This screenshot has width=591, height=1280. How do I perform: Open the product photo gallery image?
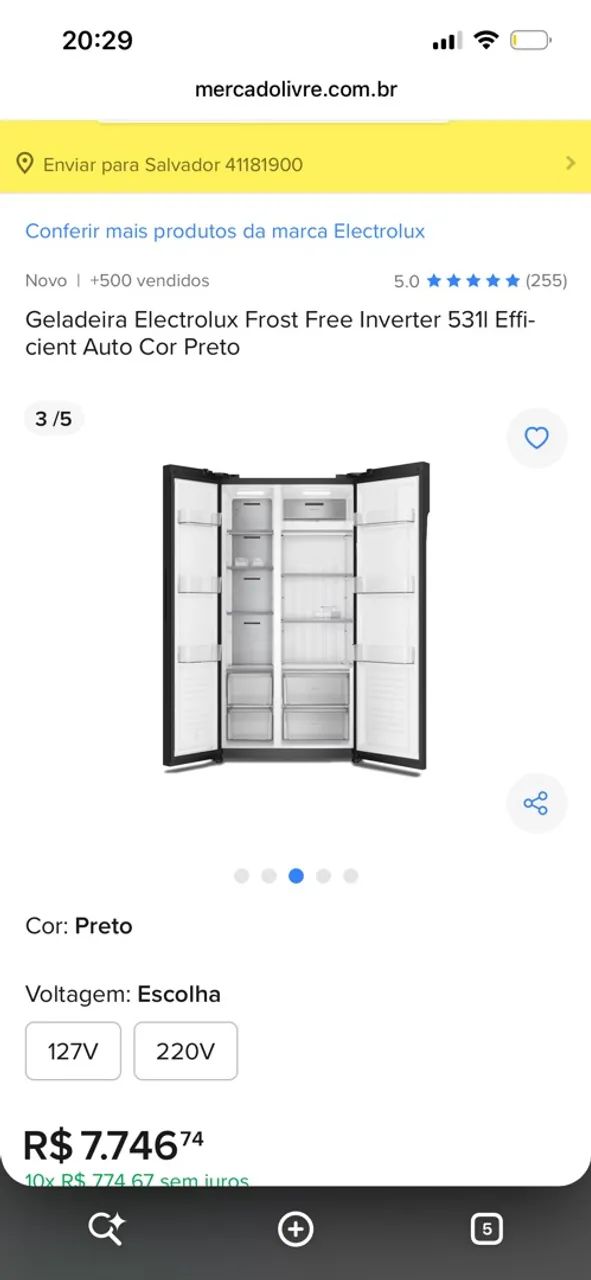point(296,618)
